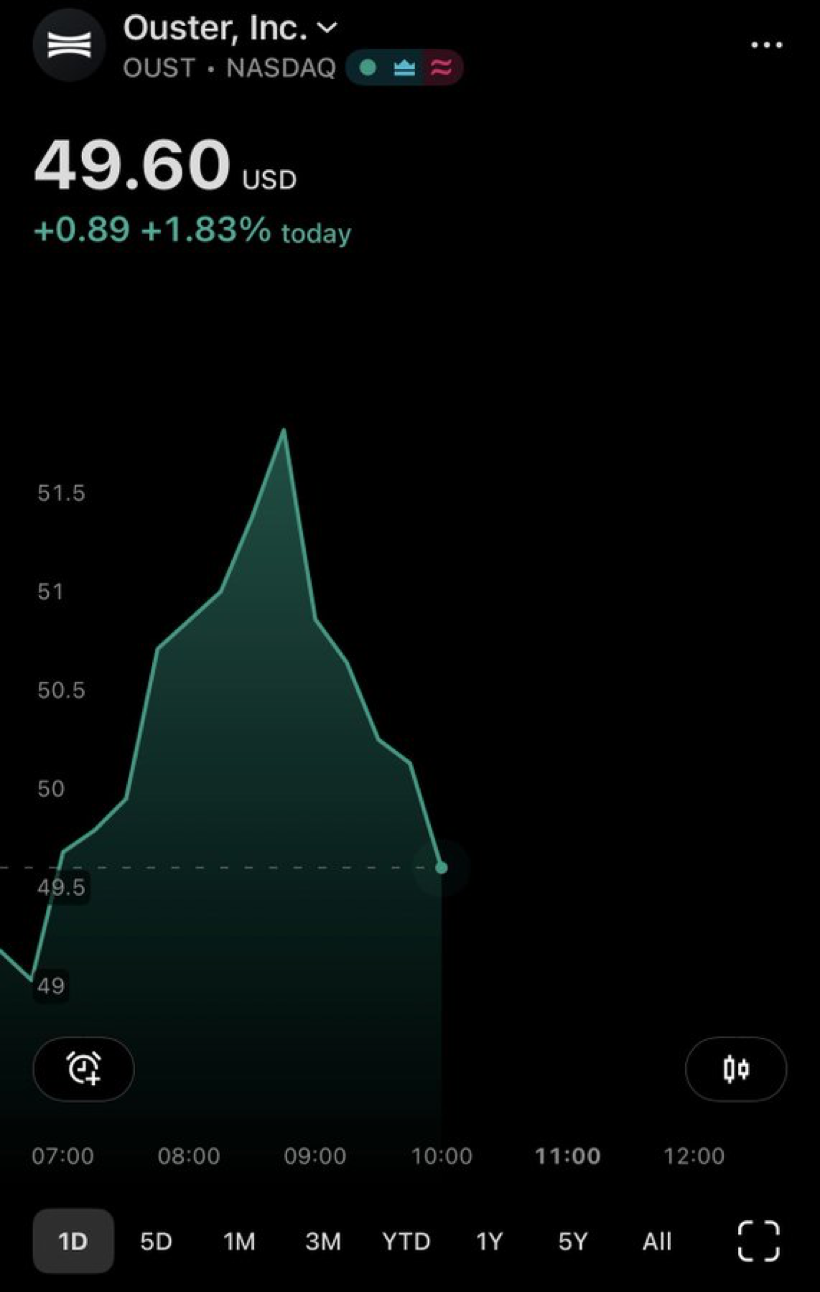Expand the Ouster, Inc. symbol dropdown
820x1292 pixels.
coord(230,29)
